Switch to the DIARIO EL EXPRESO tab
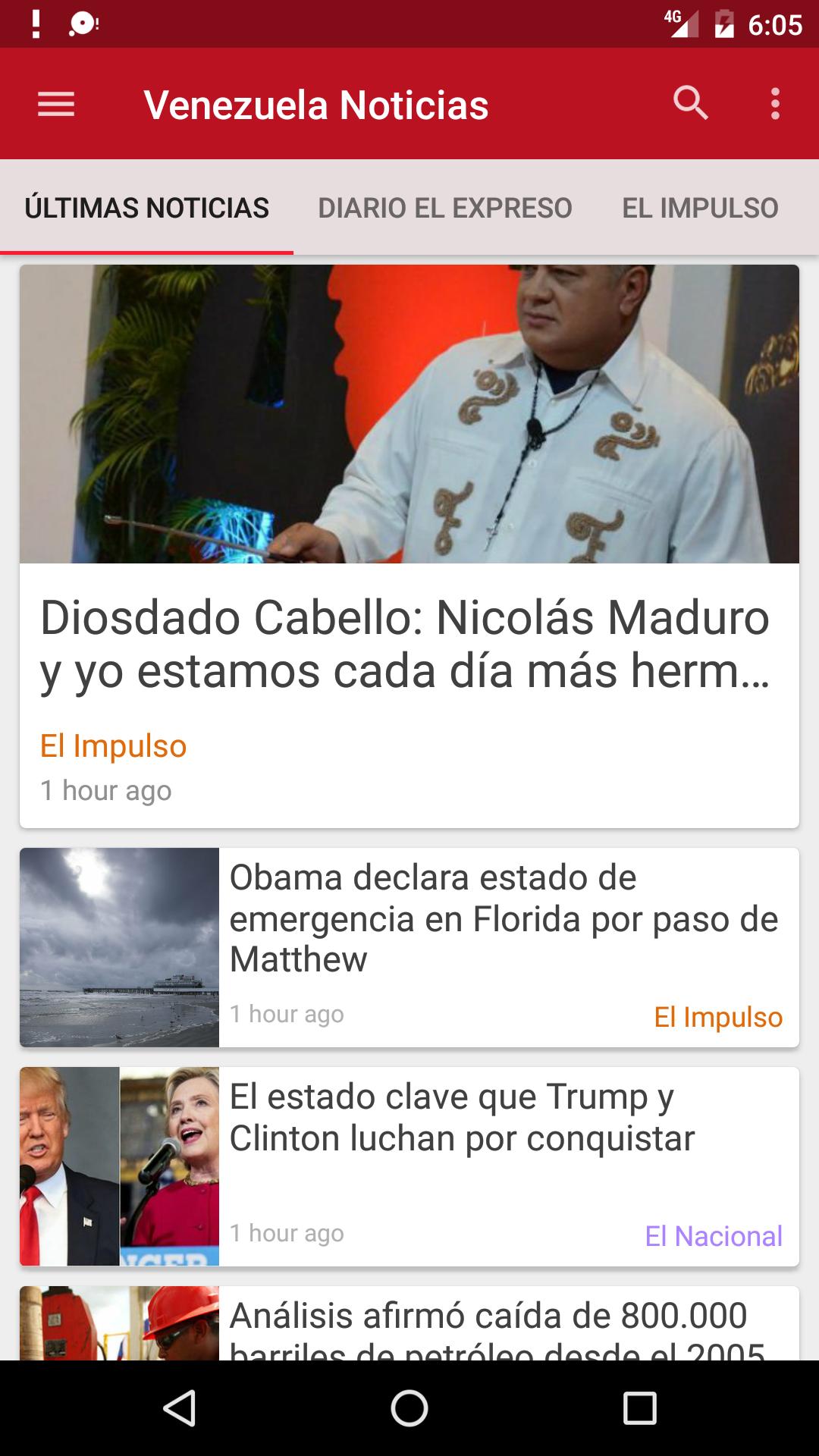This screenshot has height=1456, width=819. pos(444,207)
